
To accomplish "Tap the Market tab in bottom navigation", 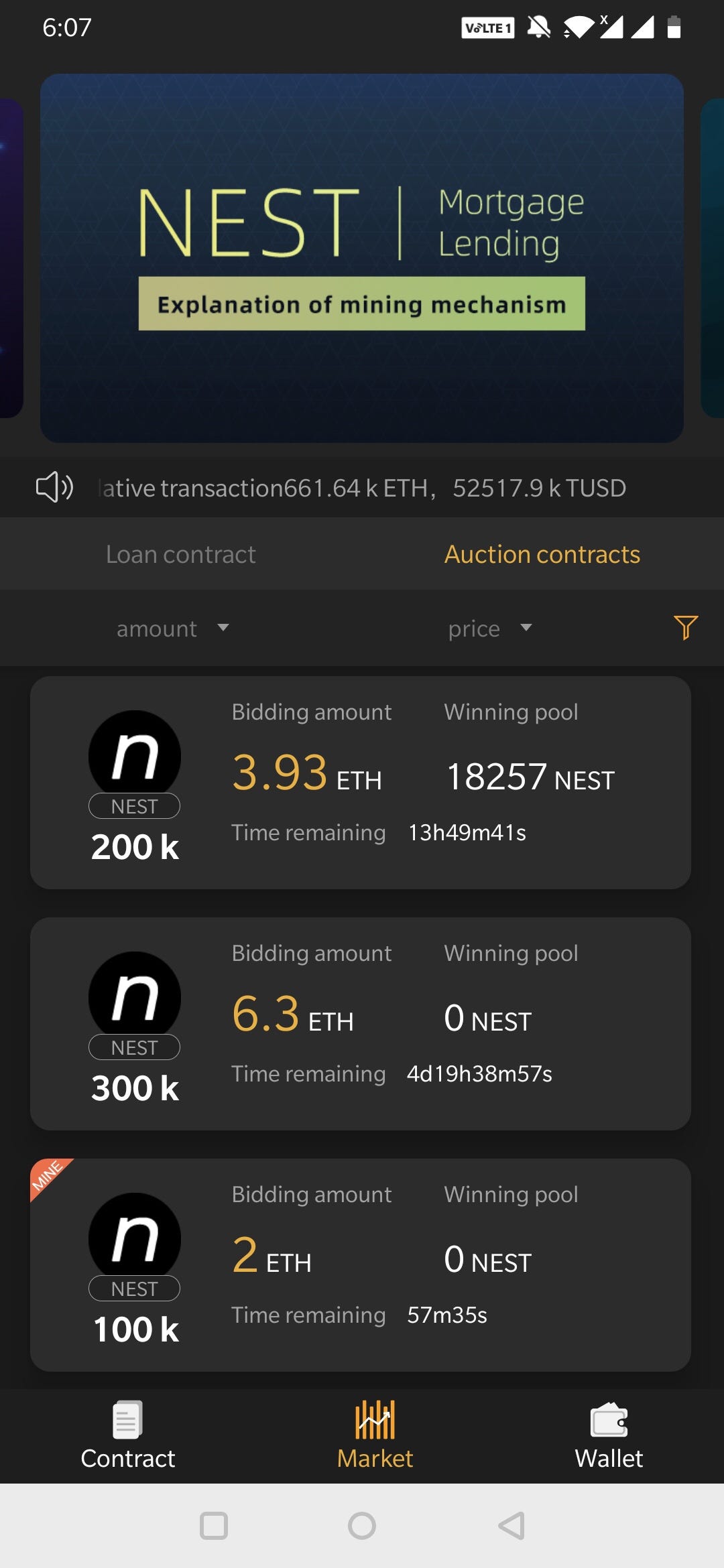I will [x=375, y=1435].
